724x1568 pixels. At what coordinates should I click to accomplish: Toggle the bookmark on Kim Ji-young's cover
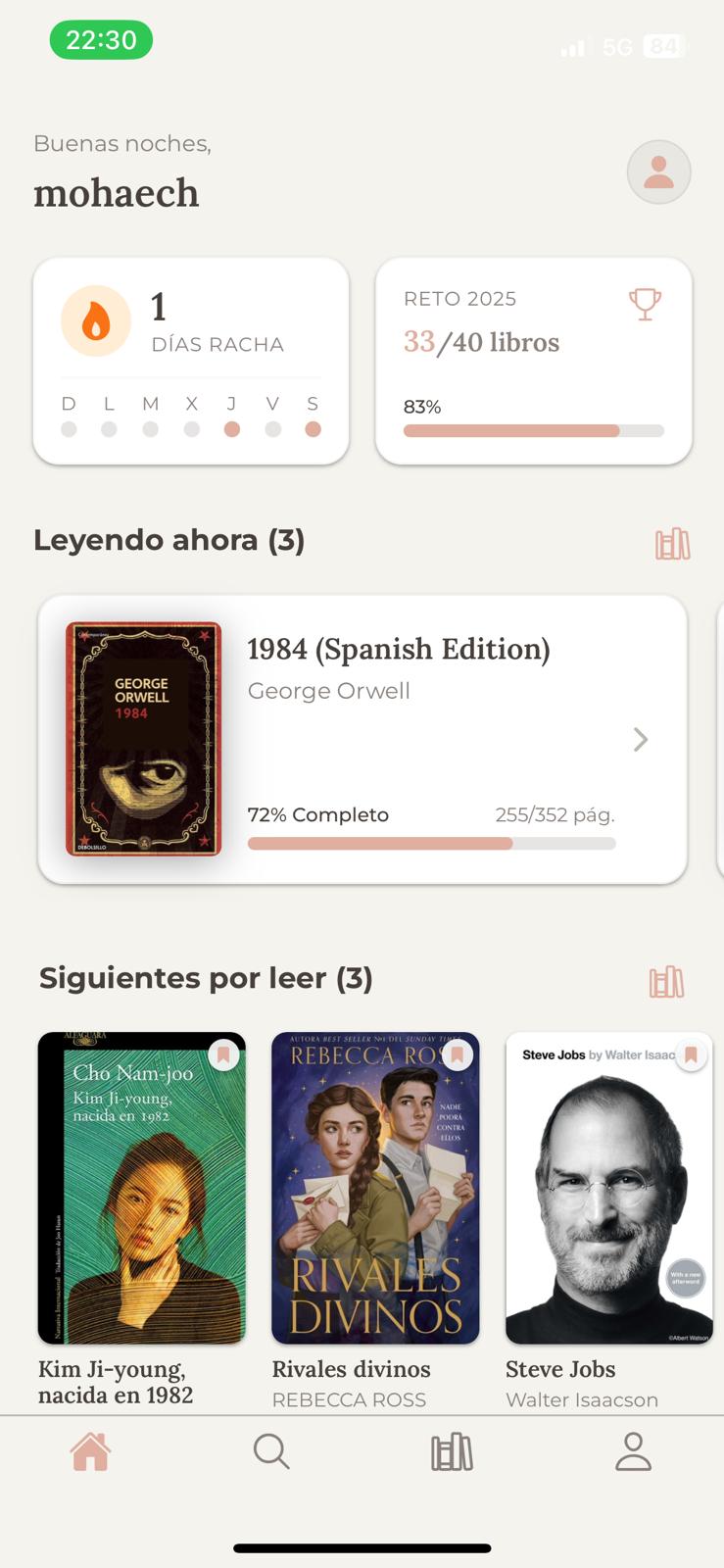[223, 1054]
